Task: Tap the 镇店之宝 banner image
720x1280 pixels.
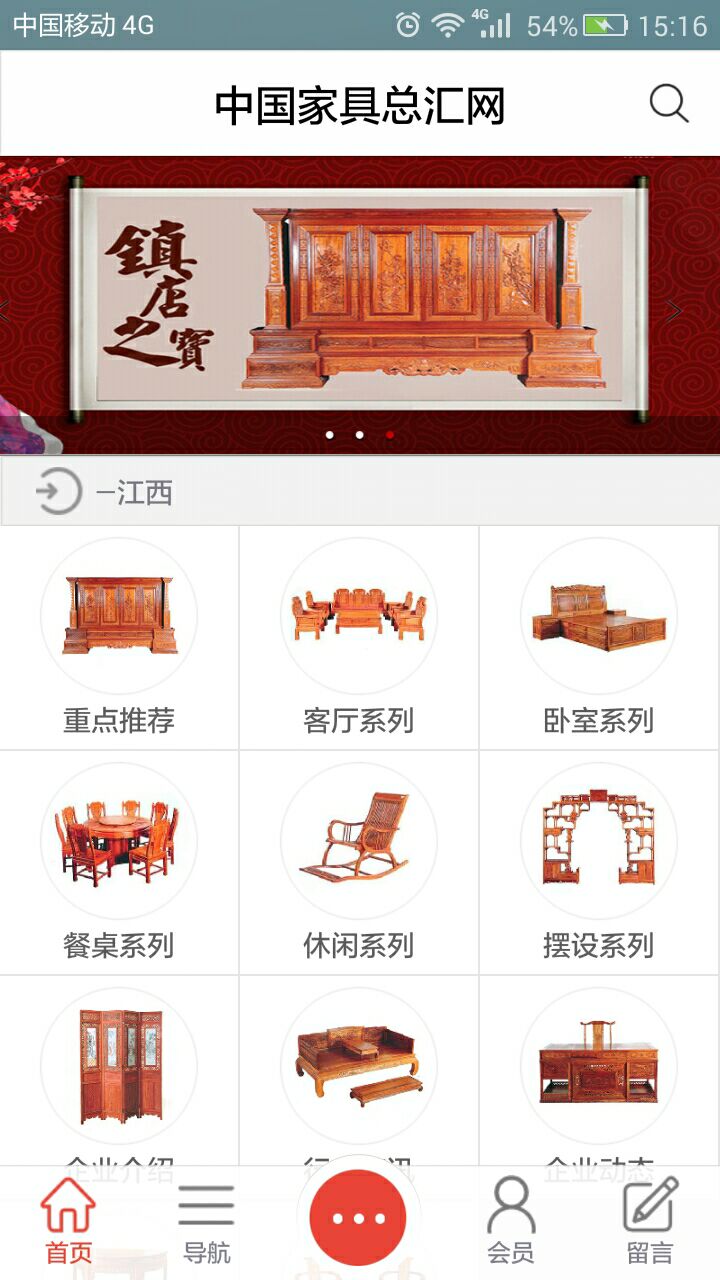Action: tap(360, 300)
